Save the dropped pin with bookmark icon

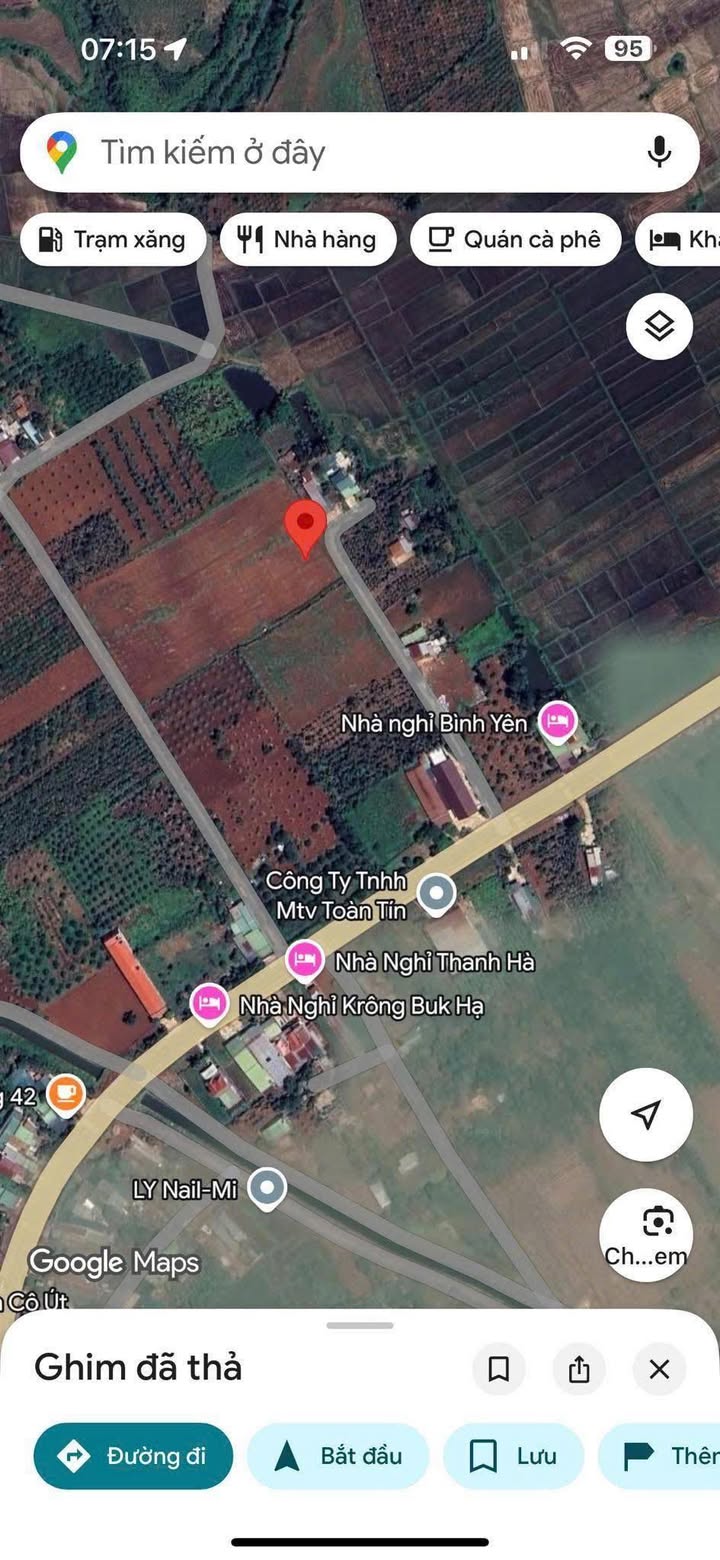pos(498,1369)
